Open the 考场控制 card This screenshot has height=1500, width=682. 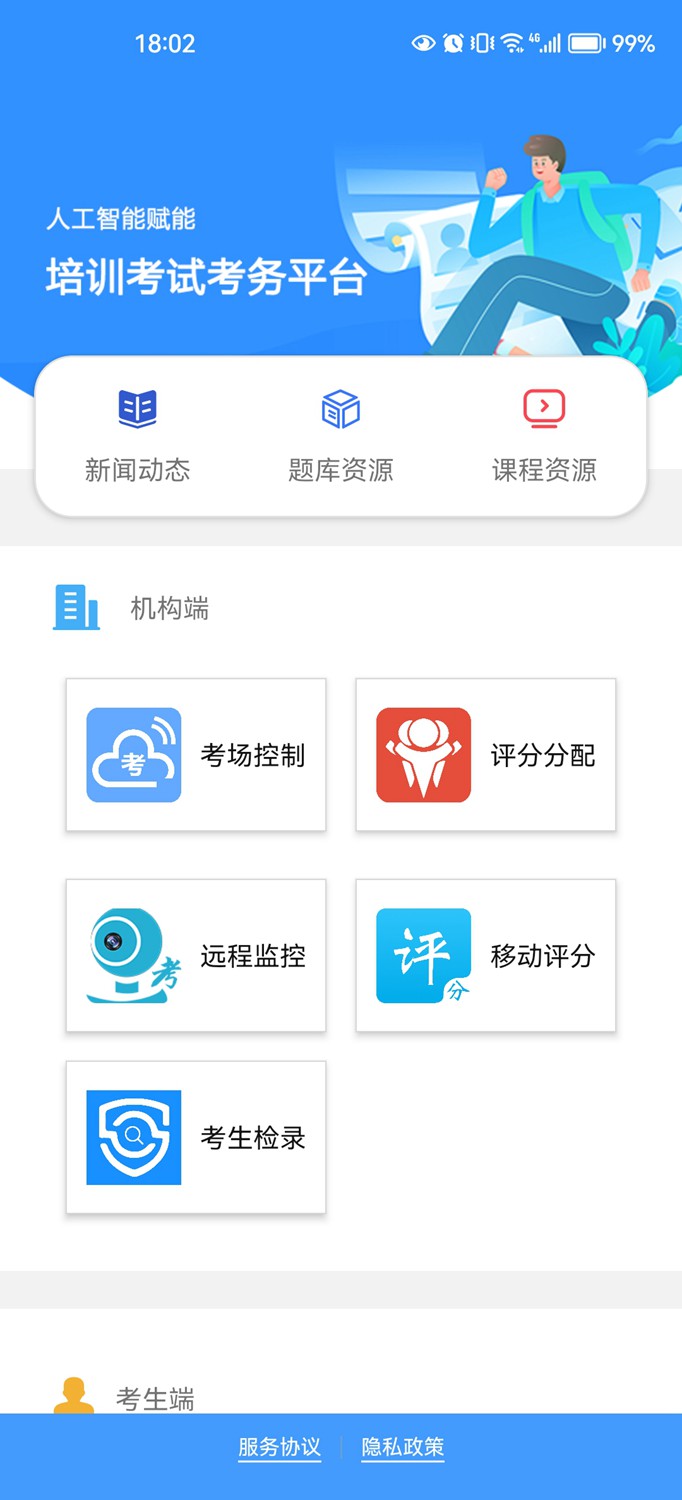pos(196,755)
